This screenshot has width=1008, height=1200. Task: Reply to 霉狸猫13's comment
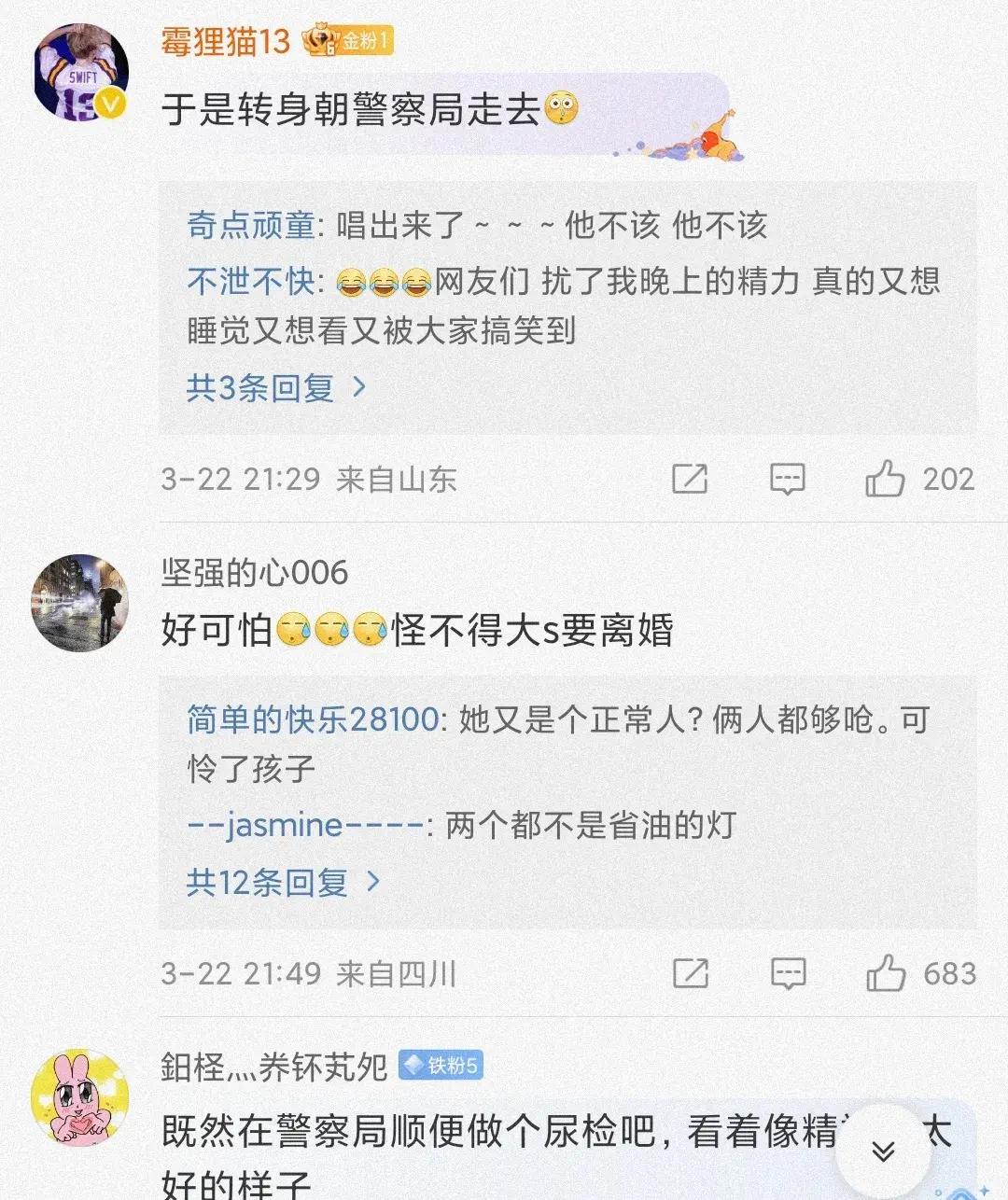[x=787, y=480]
